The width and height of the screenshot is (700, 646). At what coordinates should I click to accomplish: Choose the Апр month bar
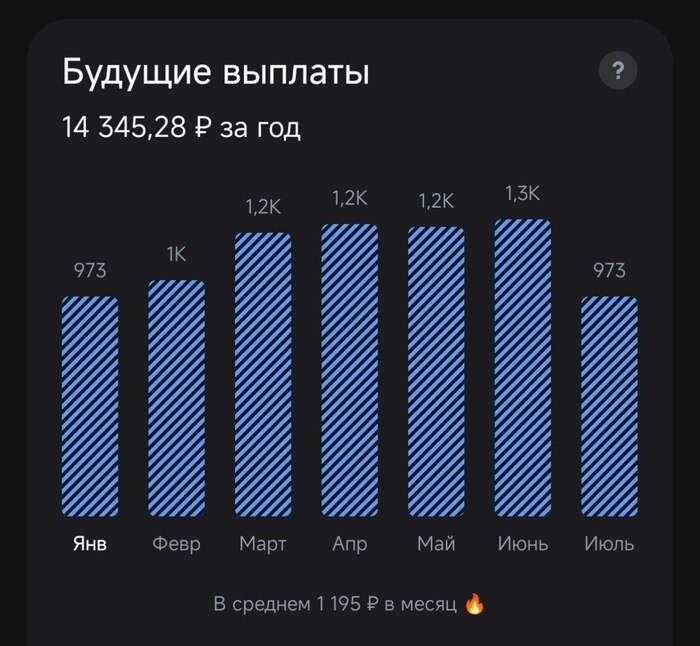coord(349,370)
